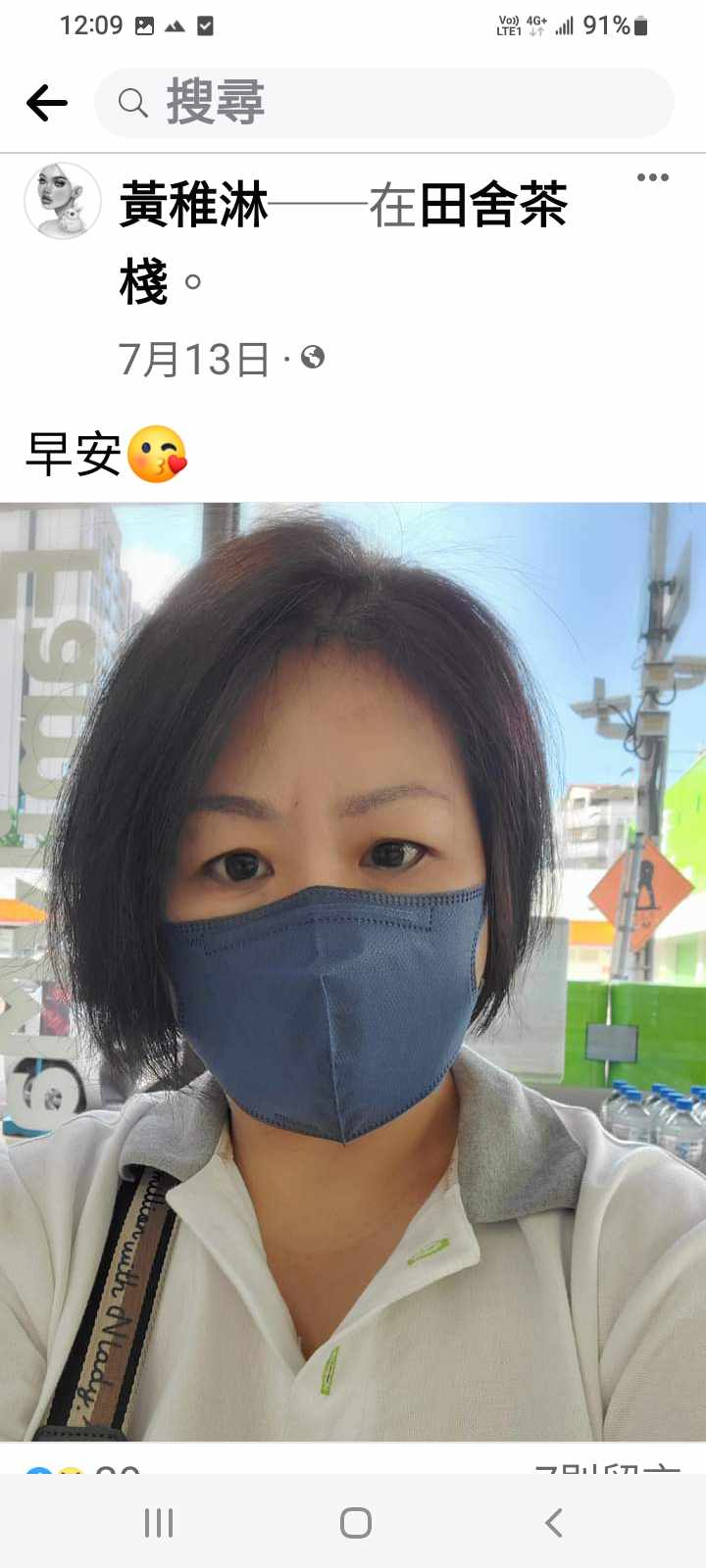
Task: Go to the phone's home screen
Action: click(x=355, y=1523)
